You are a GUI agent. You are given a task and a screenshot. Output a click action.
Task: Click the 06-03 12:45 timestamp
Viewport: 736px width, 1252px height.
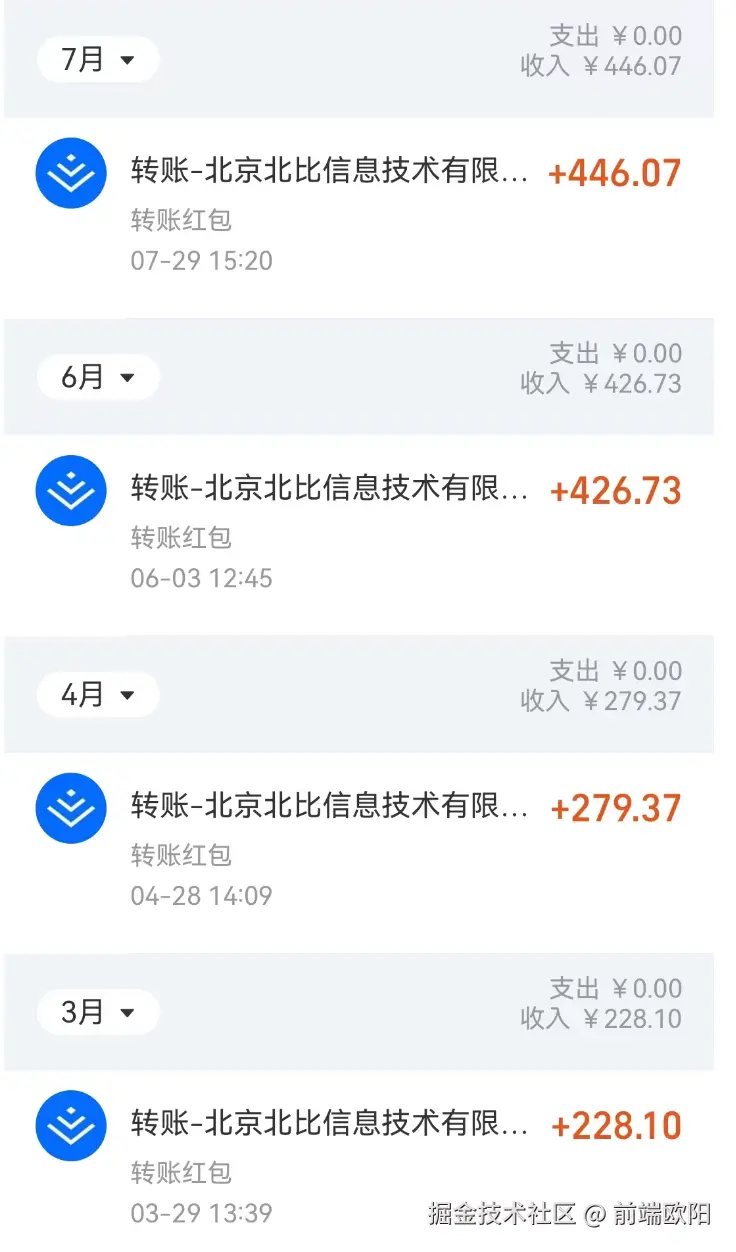click(202, 577)
